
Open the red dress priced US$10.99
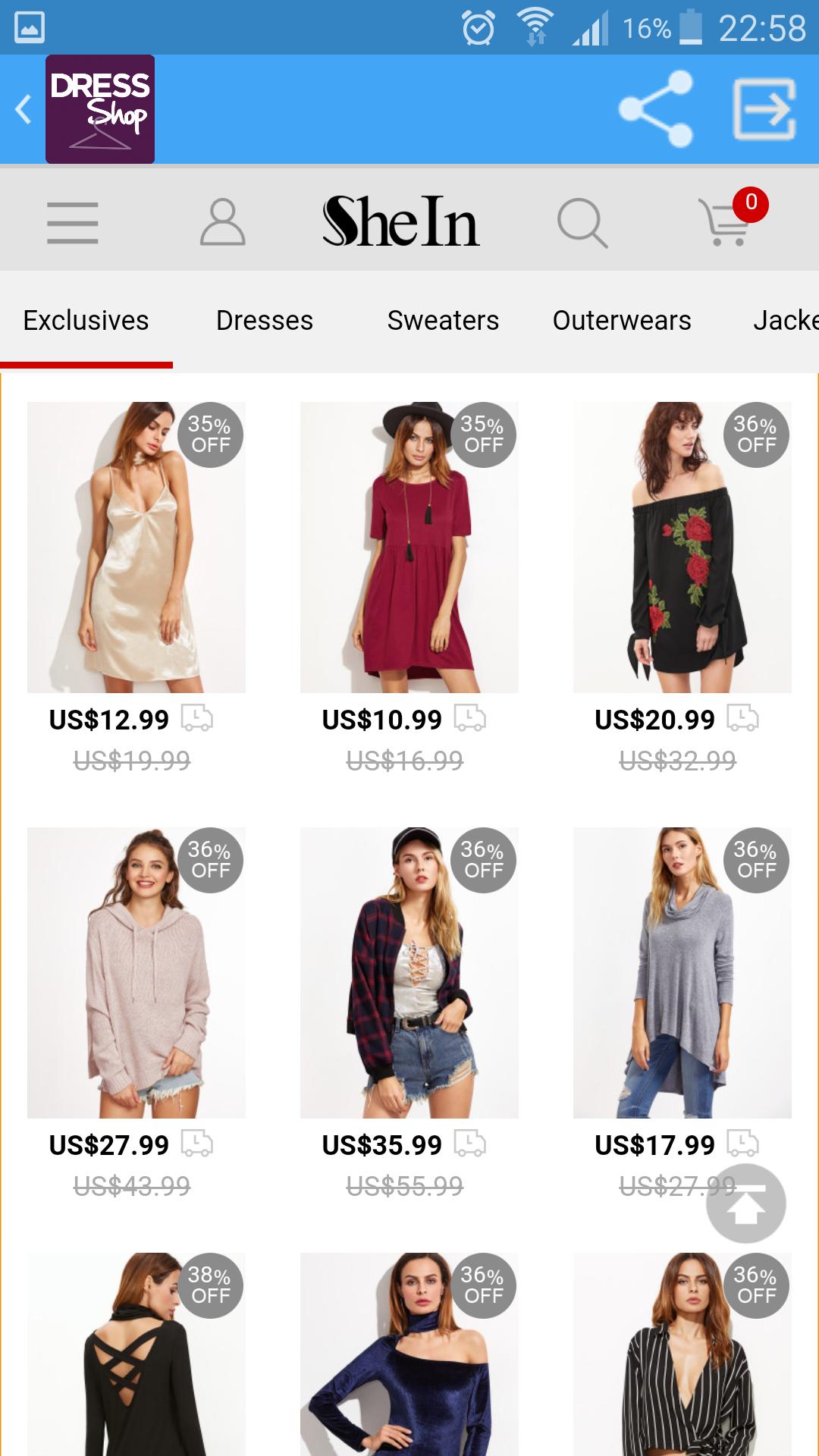tap(409, 548)
